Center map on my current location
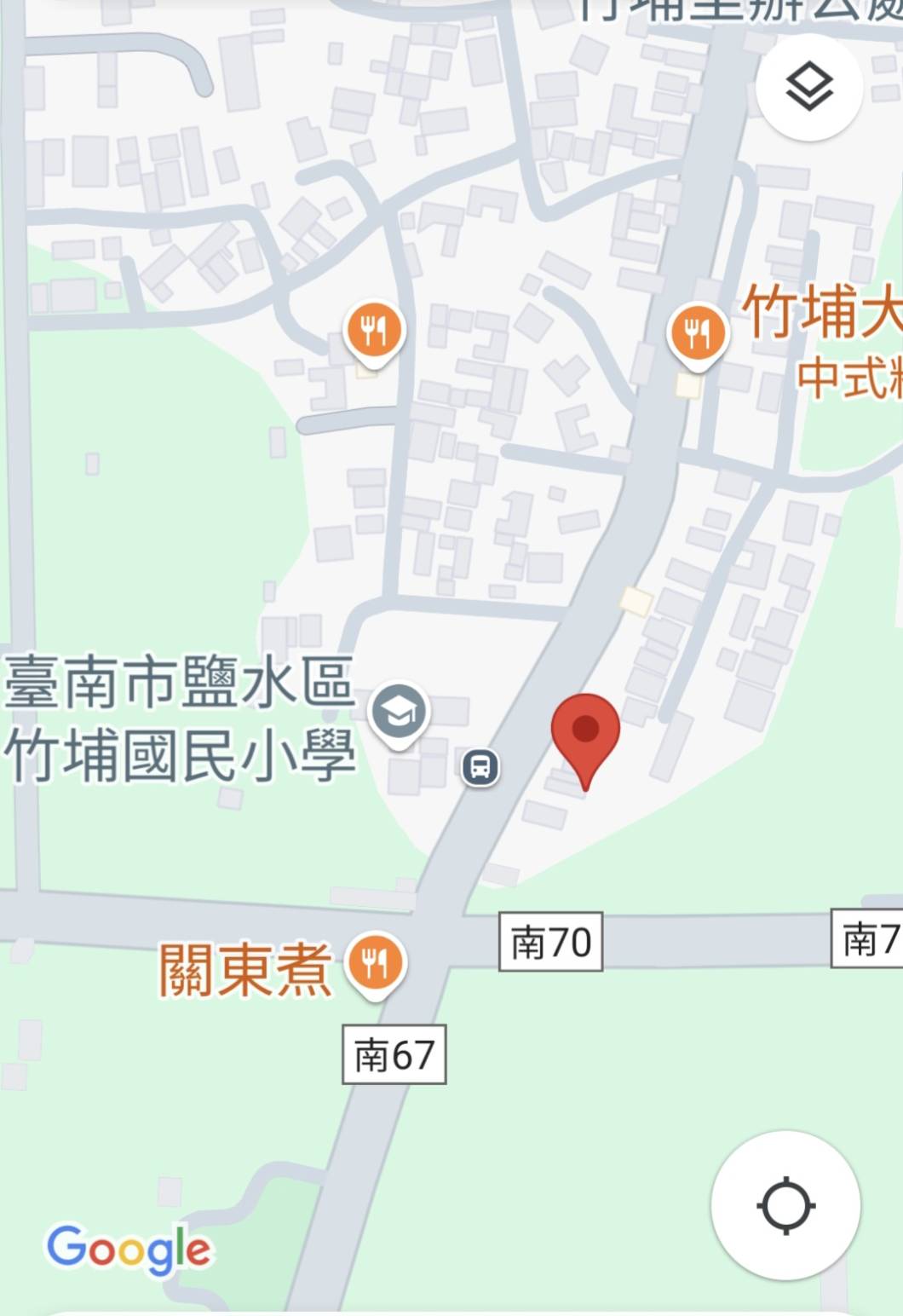Image resolution: width=903 pixels, height=1316 pixels. pos(785,1205)
